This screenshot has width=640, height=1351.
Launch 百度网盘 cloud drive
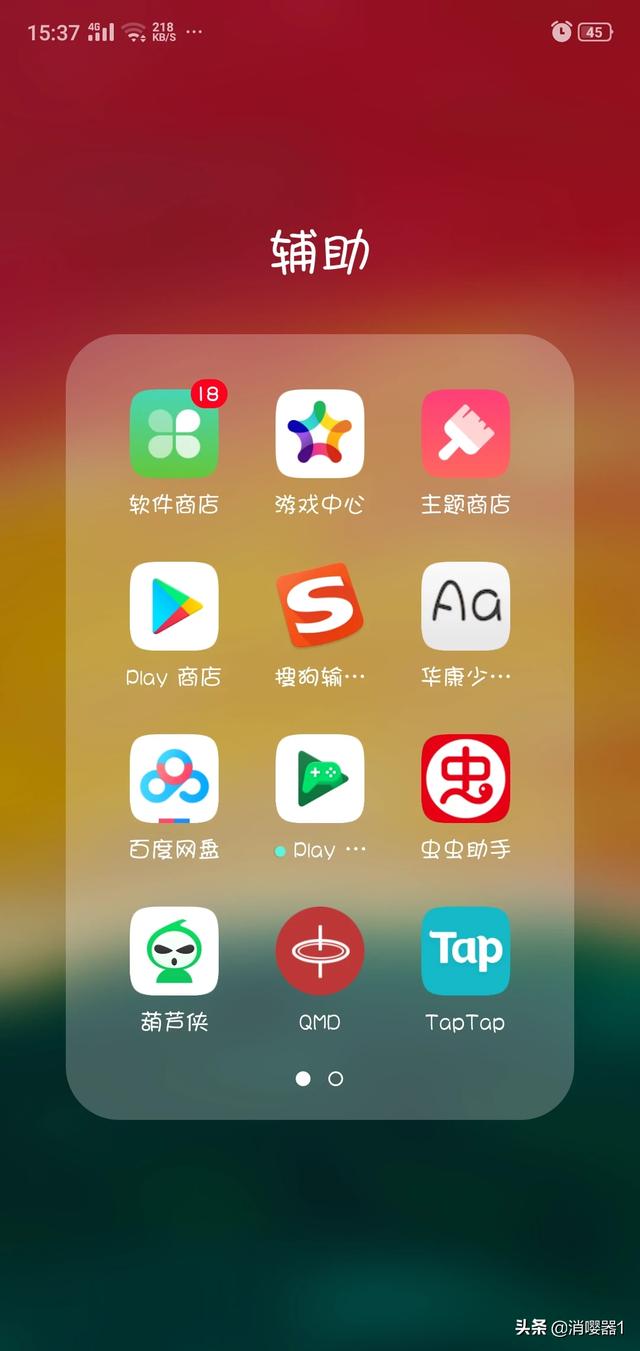coord(174,779)
